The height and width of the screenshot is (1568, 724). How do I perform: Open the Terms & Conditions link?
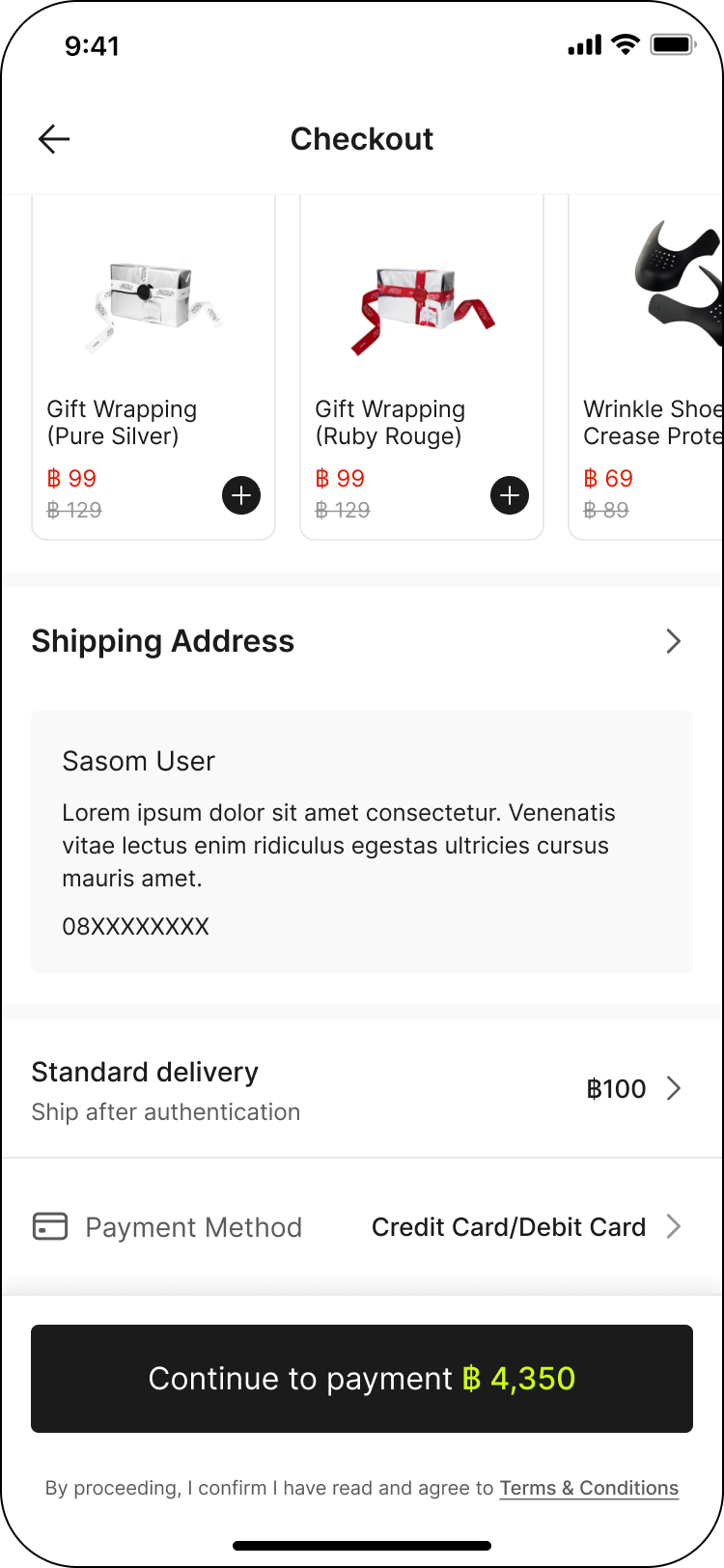[589, 1488]
